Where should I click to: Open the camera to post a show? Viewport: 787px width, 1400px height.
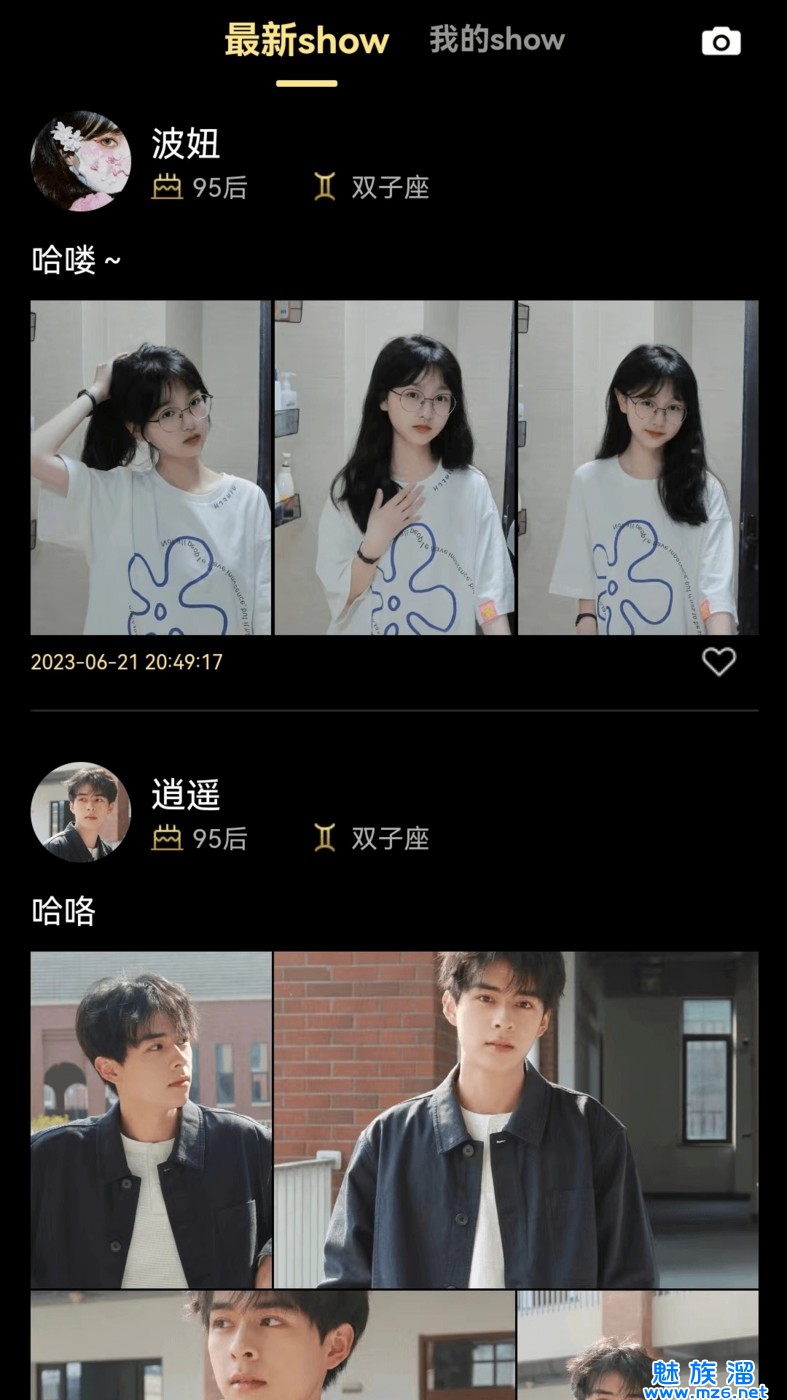(721, 42)
